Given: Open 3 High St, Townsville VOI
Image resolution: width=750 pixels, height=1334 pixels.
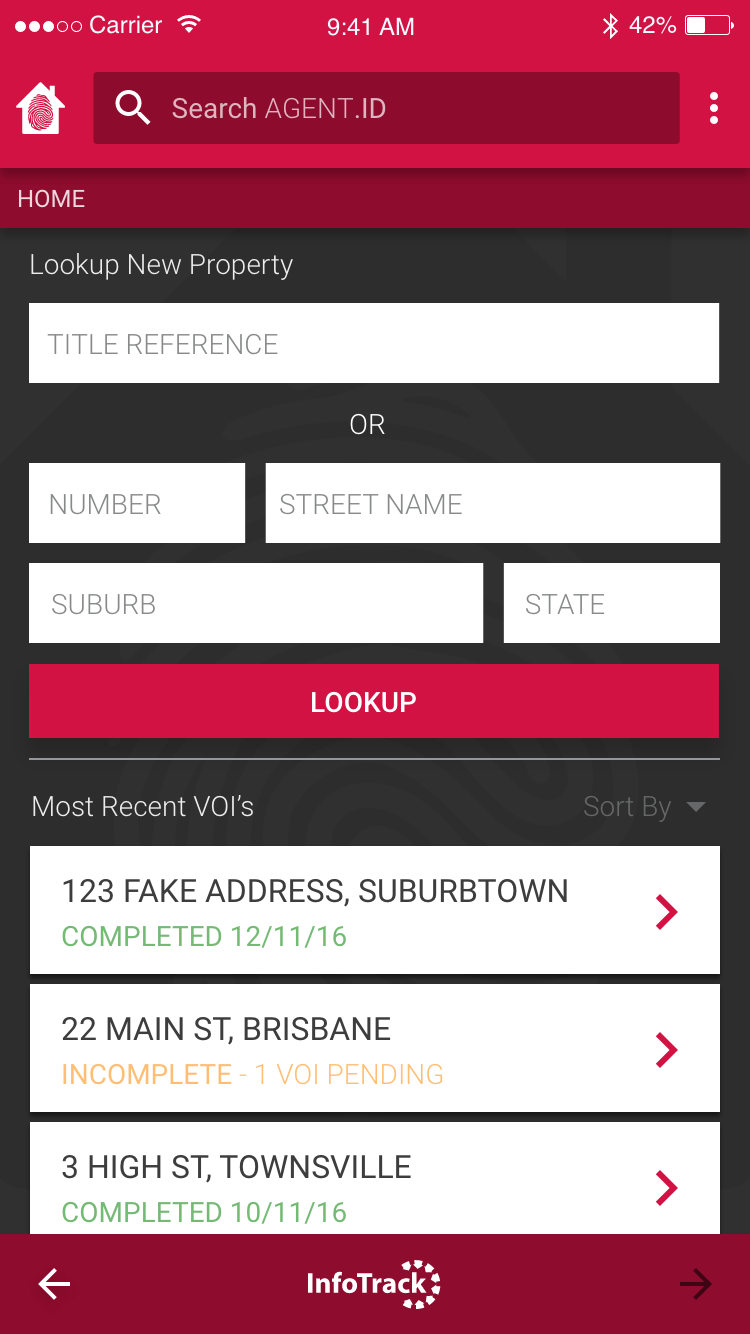Looking at the screenshot, I should click(375, 1178).
